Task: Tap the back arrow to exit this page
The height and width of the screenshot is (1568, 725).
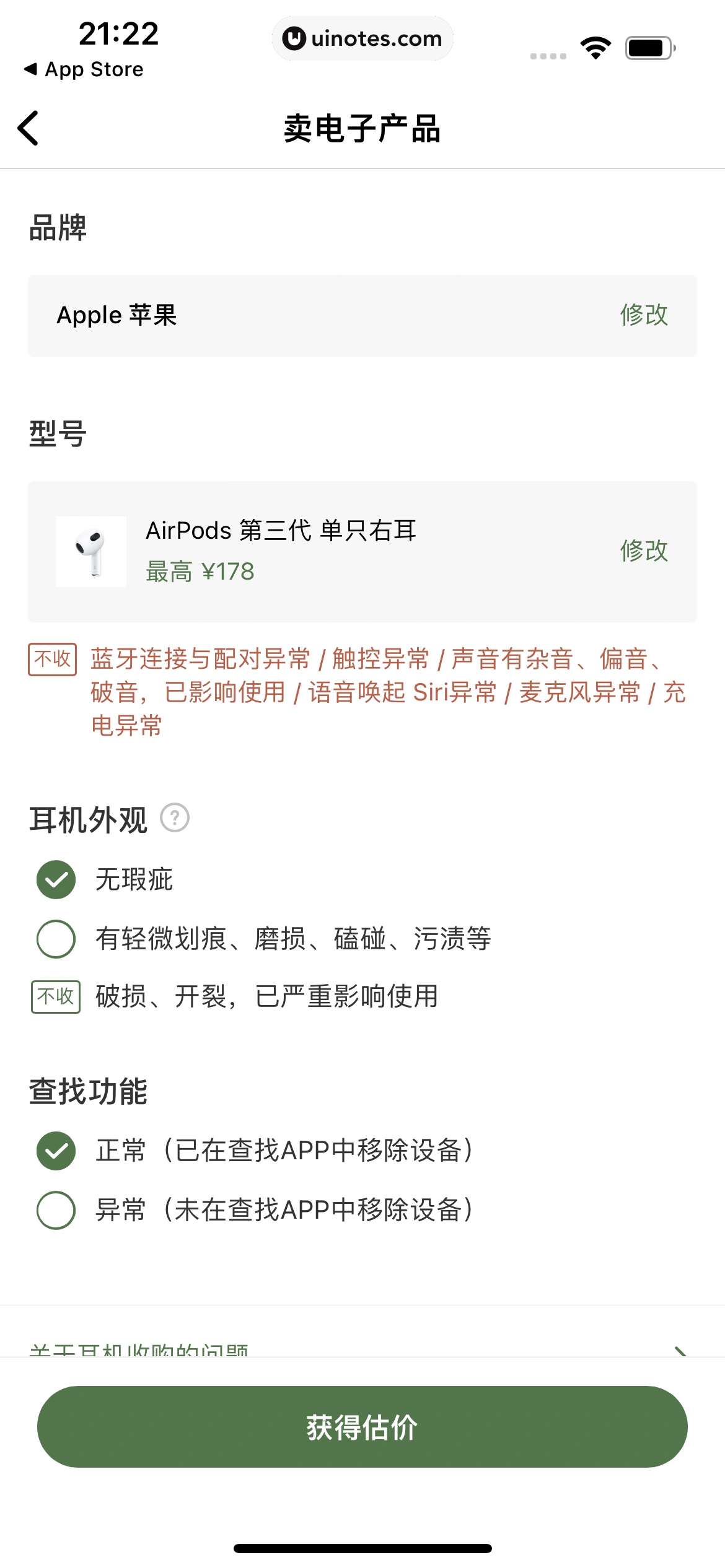Action: (27, 129)
